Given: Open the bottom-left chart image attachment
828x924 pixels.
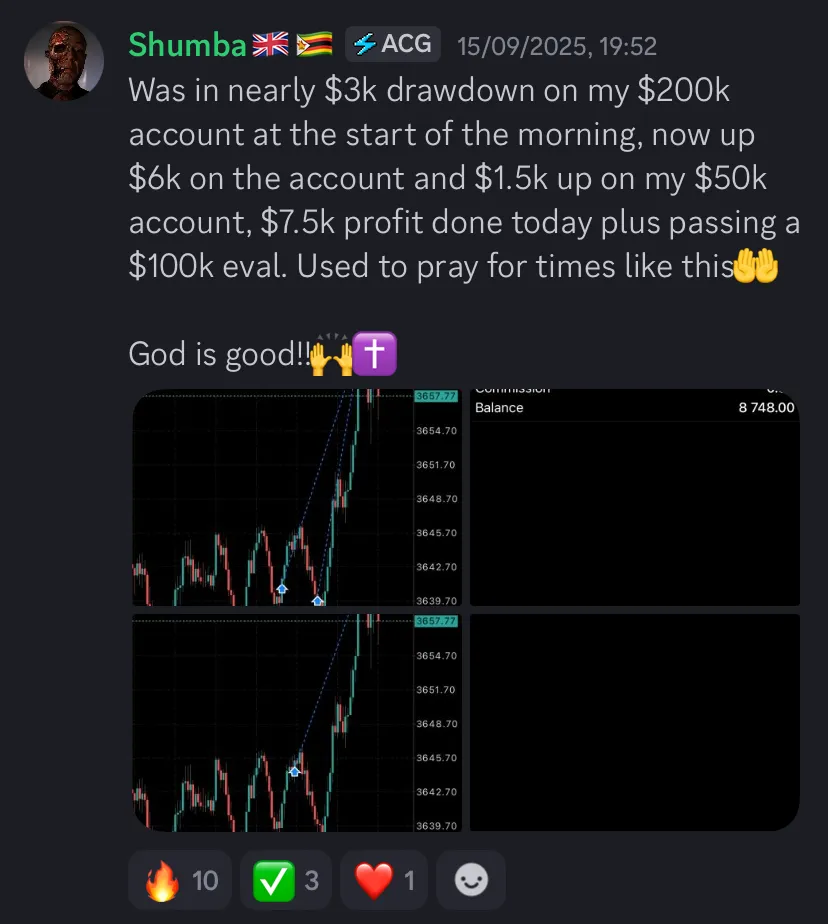Looking at the screenshot, I should click(x=298, y=723).
